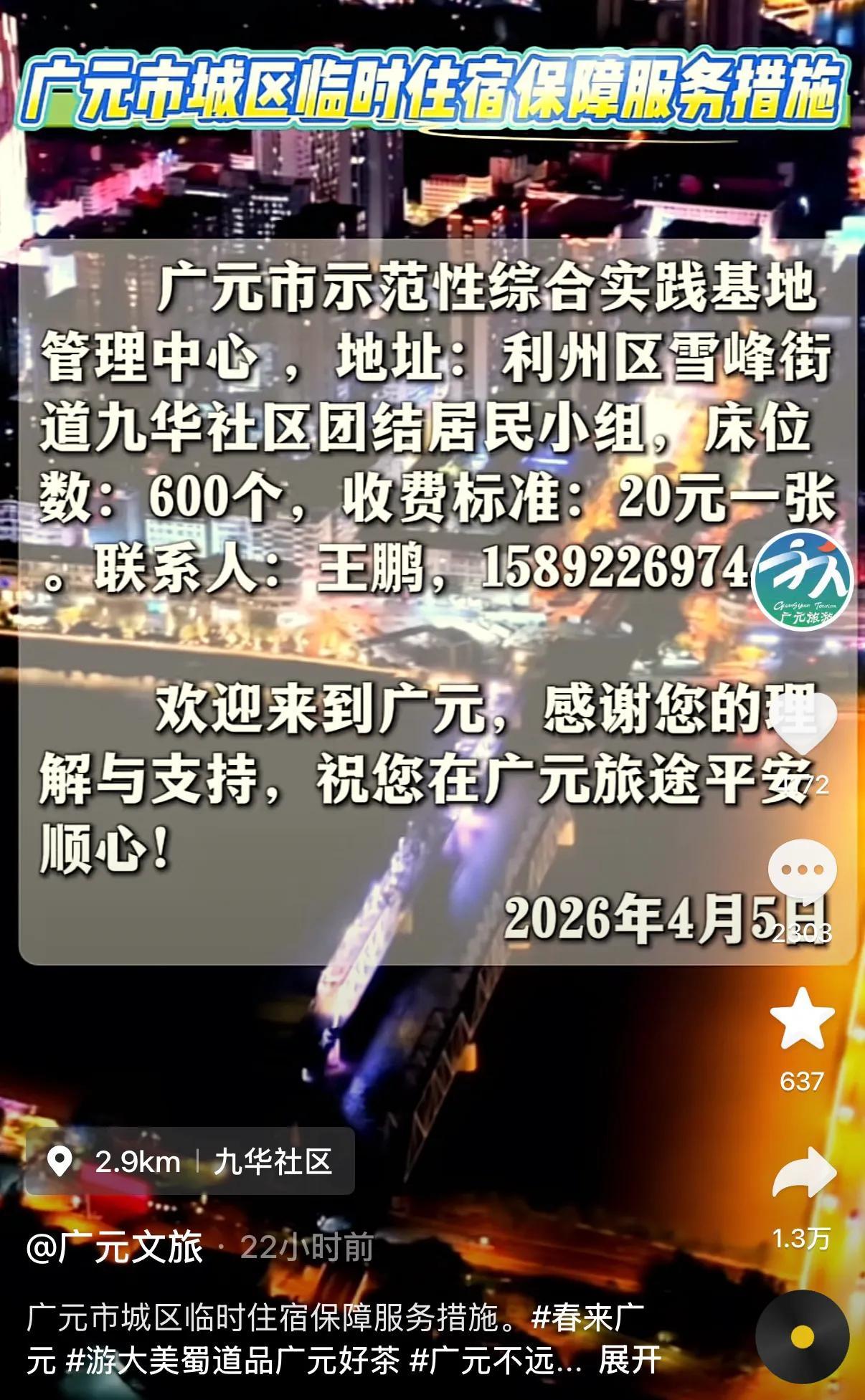Open the 广元旅游 author avatar
The width and height of the screenshot is (865, 1400).
pyautogui.click(x=802, y=579)
